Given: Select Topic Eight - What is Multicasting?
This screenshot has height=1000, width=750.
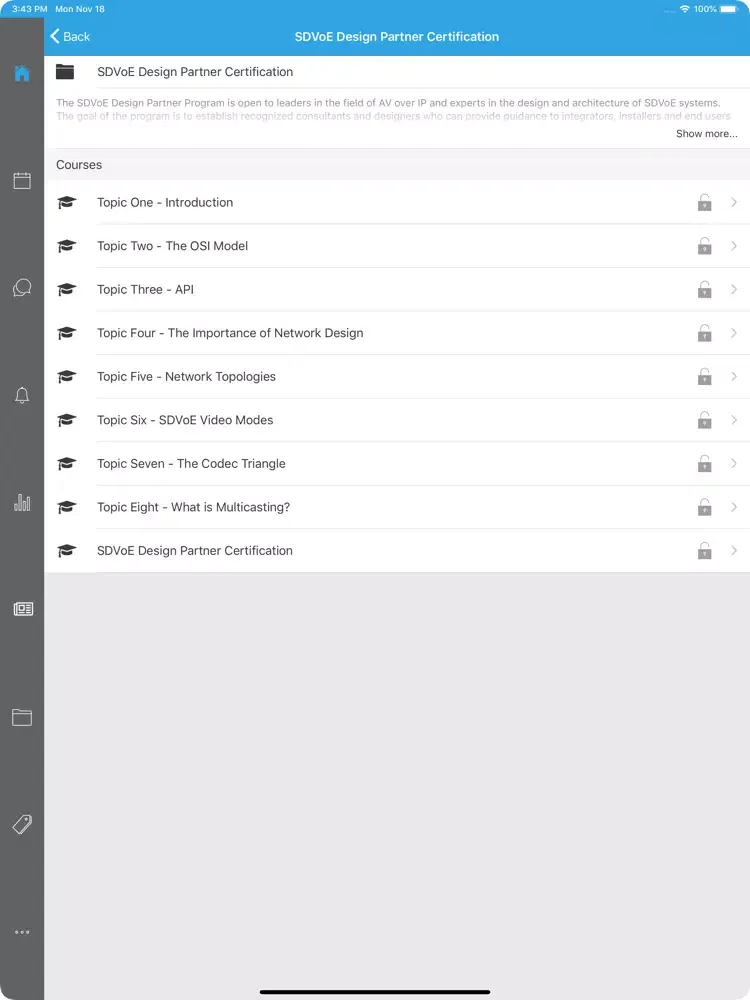Looking at the screenshot, I should point(193,507).
